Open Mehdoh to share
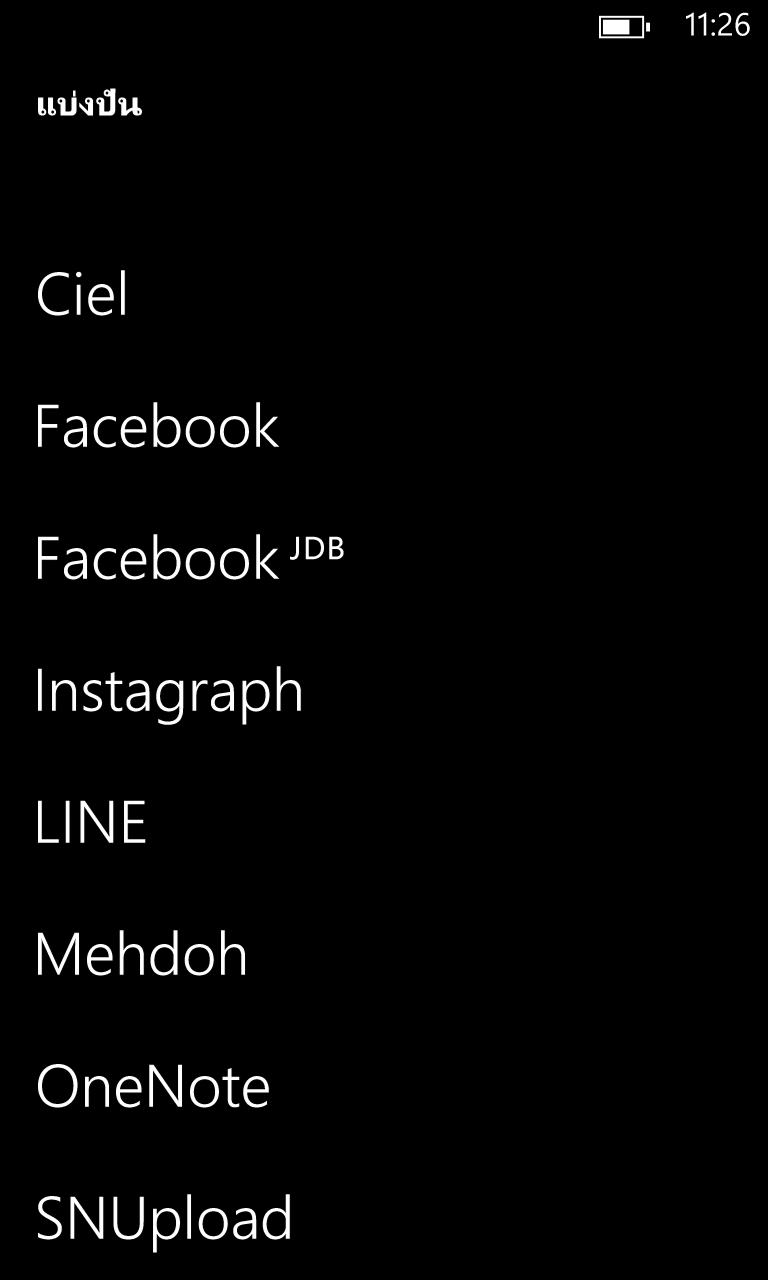 pyautogui.click(x=141, y=954)
